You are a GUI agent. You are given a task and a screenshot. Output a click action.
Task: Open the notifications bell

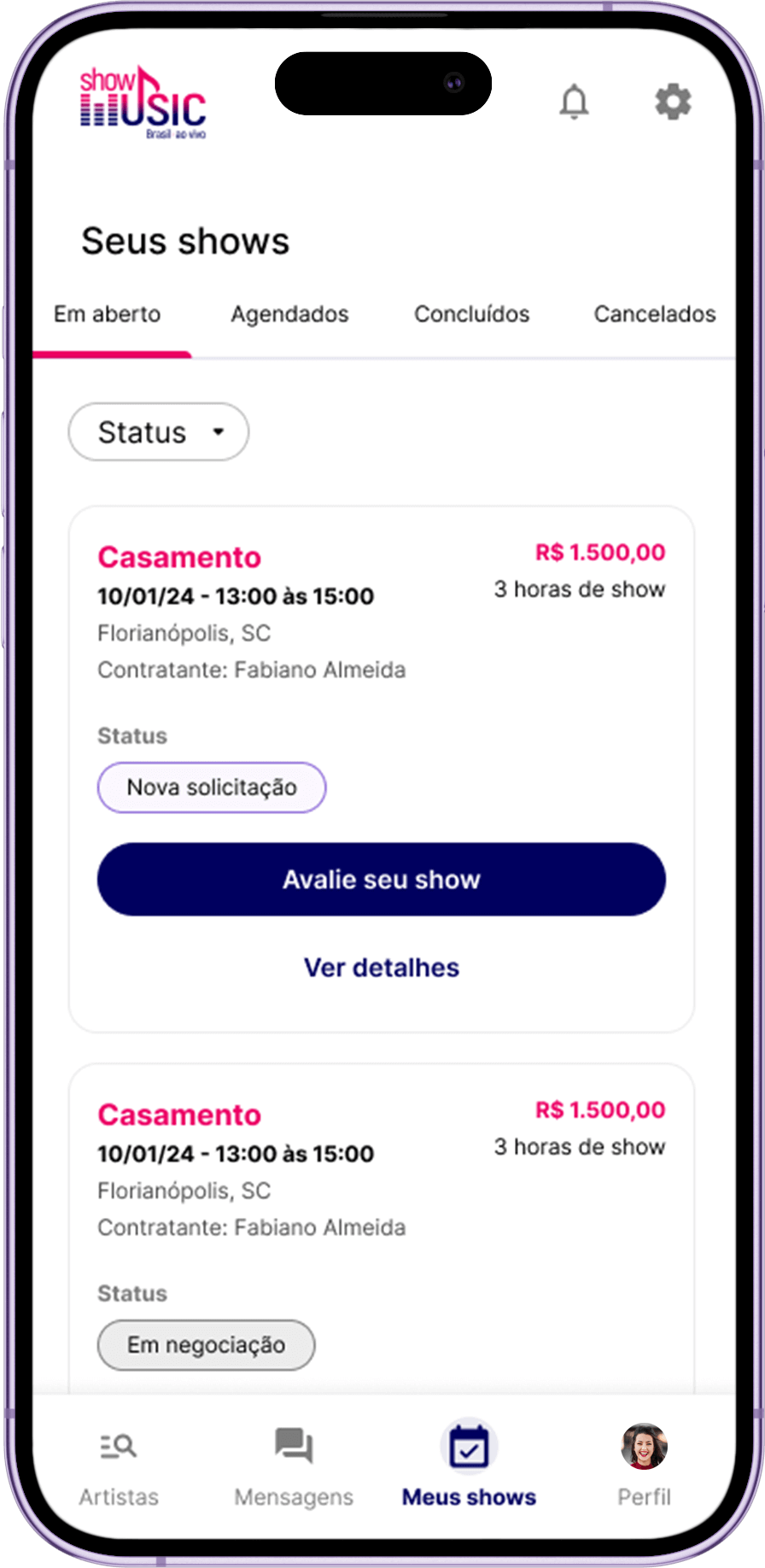click(x=574, y=102)
